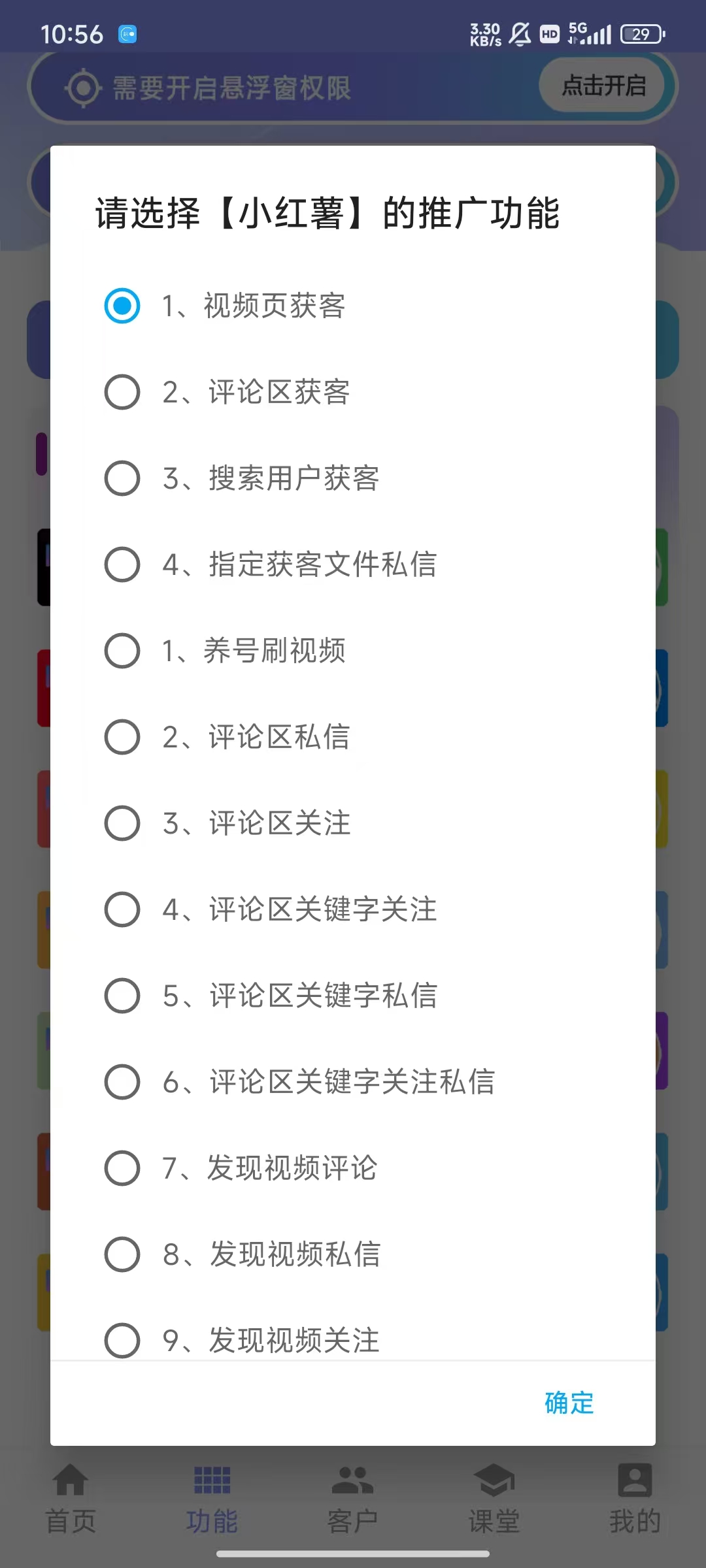Confirm selection with 确定 button
This screenshot has width=706, height=1568.
coord(569,1403)
